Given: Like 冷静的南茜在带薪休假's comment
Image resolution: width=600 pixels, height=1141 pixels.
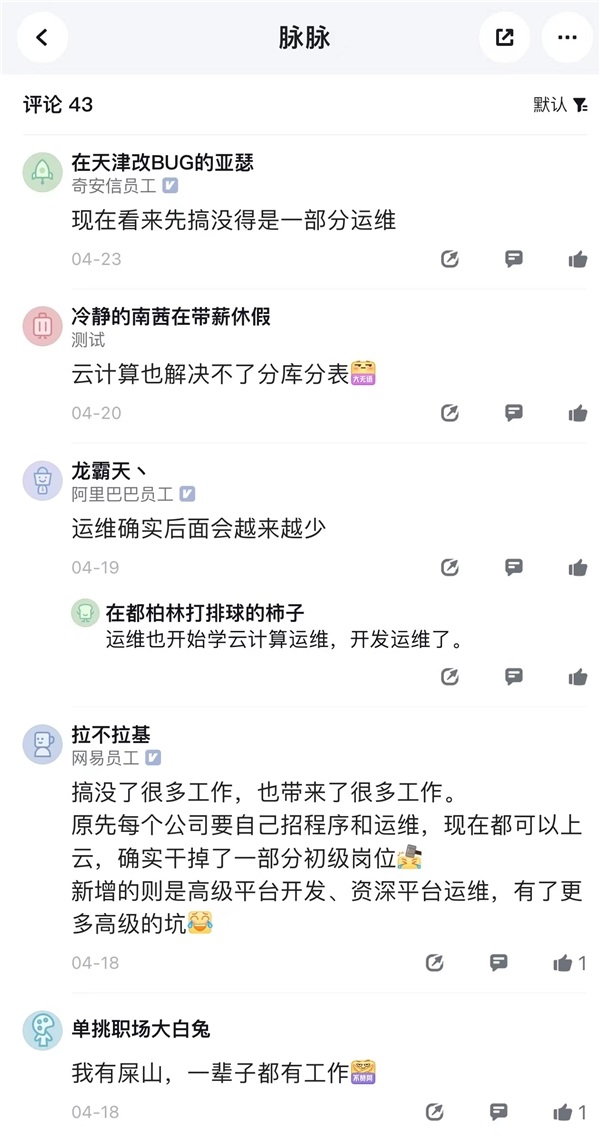Looking at the screenshot, I should (578, 413).
